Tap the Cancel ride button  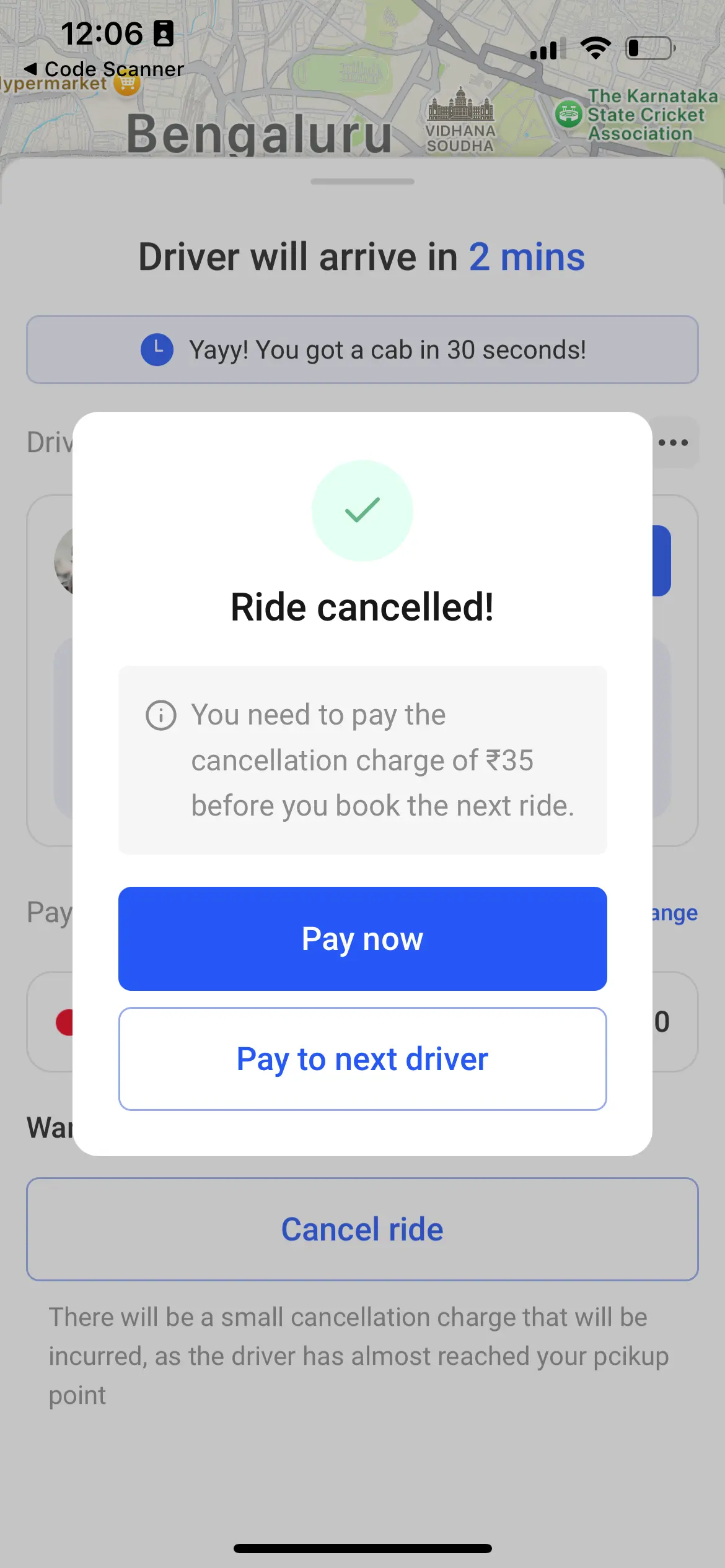[x=362, y=1229]
